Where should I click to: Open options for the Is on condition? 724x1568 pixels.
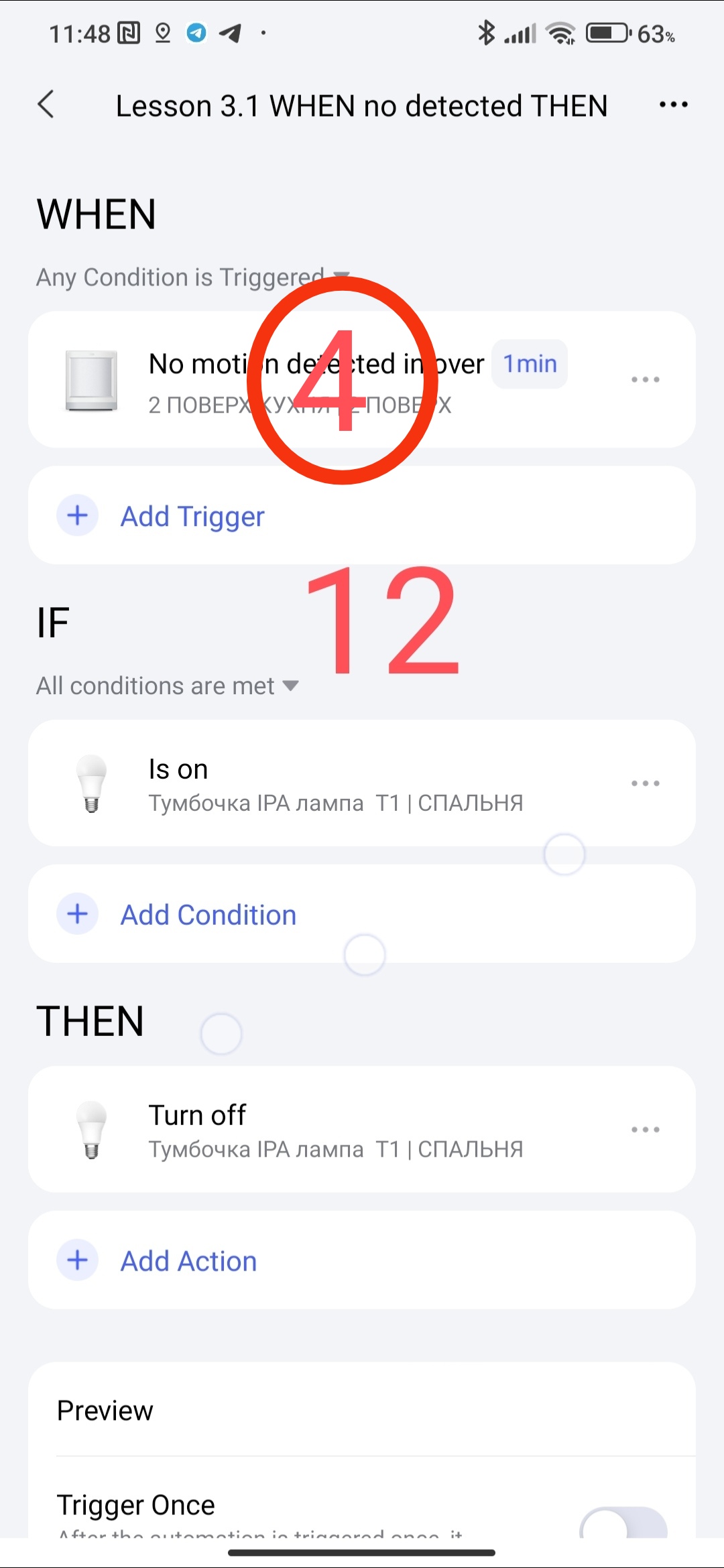(645, 783)
